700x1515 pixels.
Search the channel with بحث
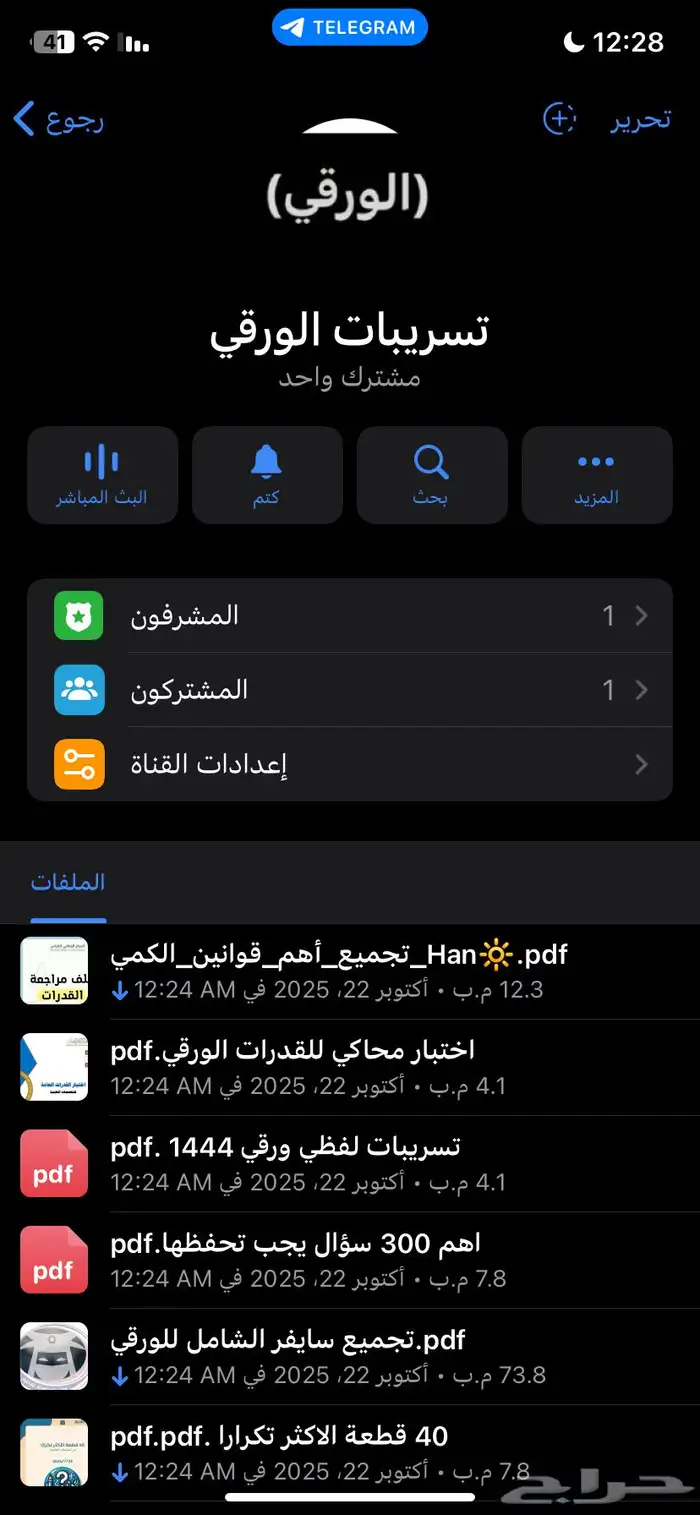[431, 475]
